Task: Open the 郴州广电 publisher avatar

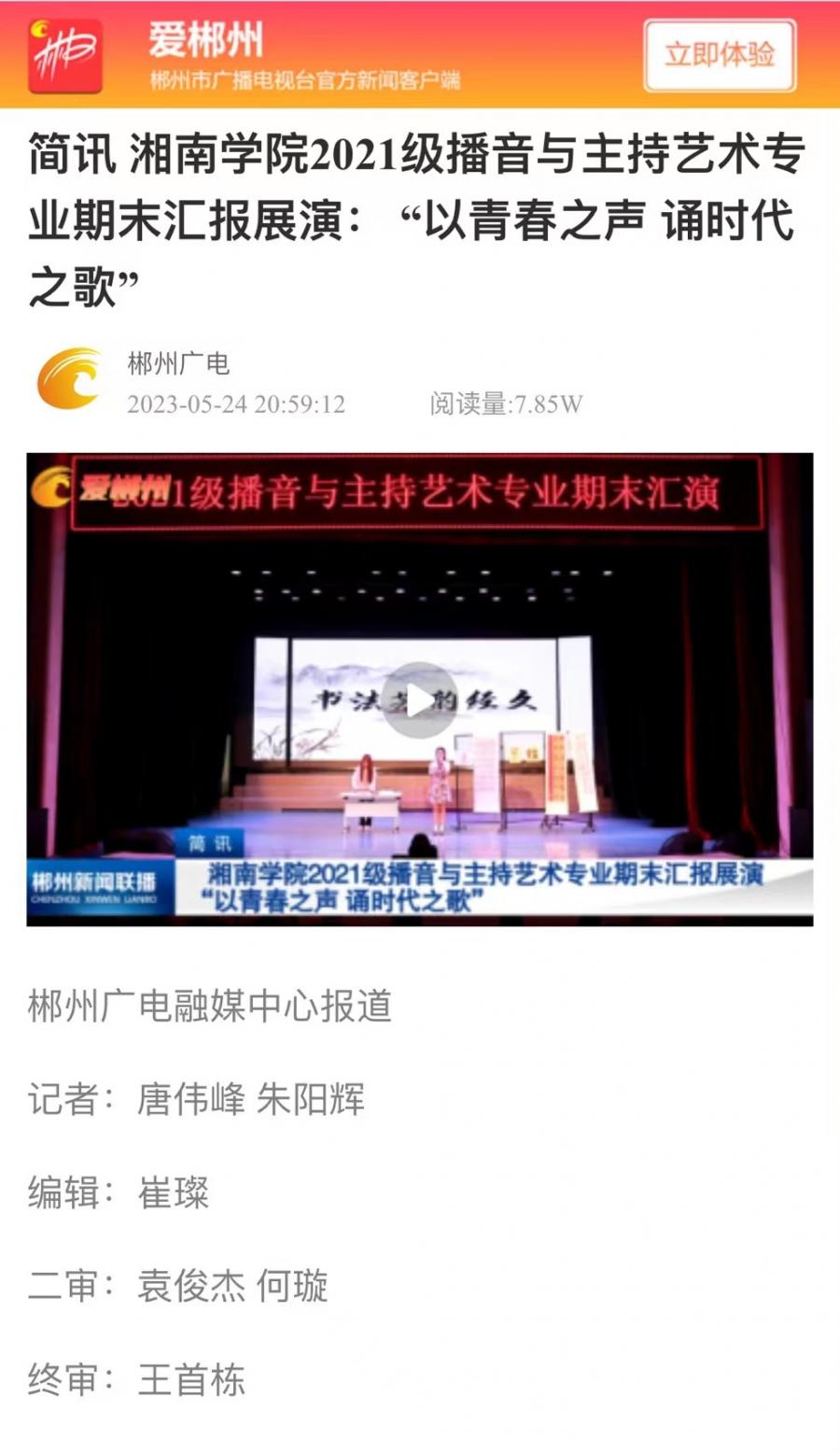Action: (x=70, y=380)
